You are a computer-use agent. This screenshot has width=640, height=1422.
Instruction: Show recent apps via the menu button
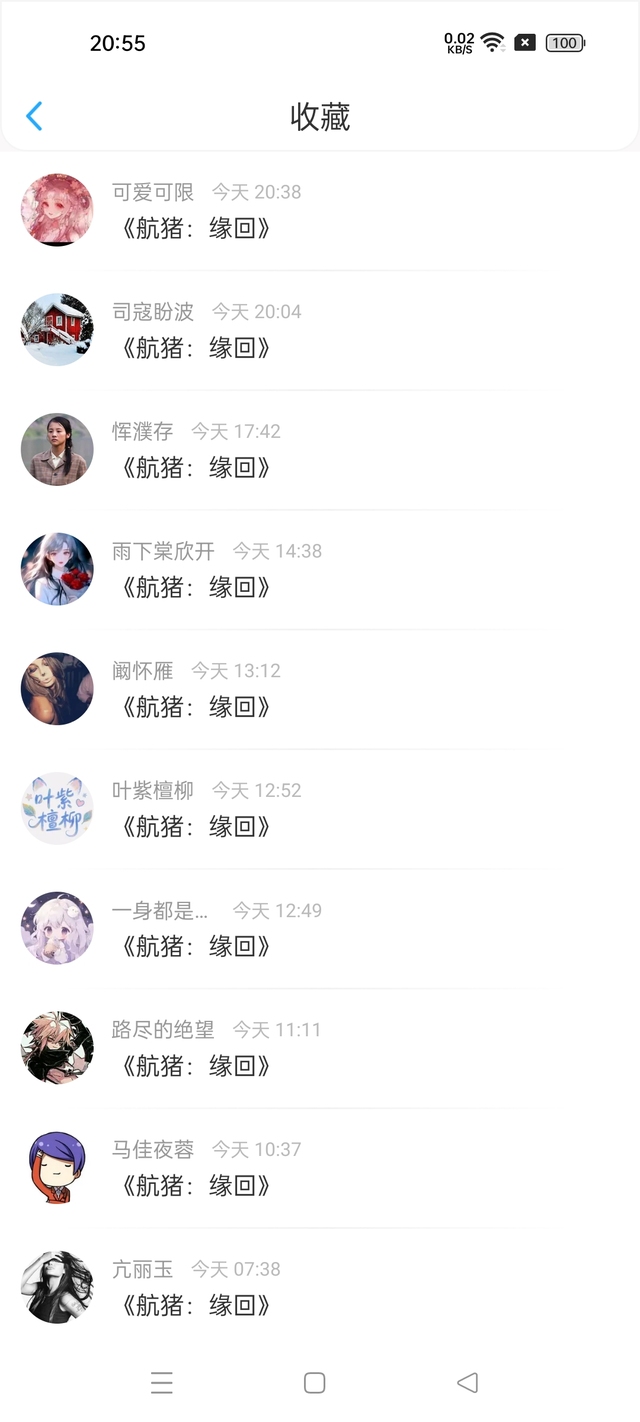162,1383
